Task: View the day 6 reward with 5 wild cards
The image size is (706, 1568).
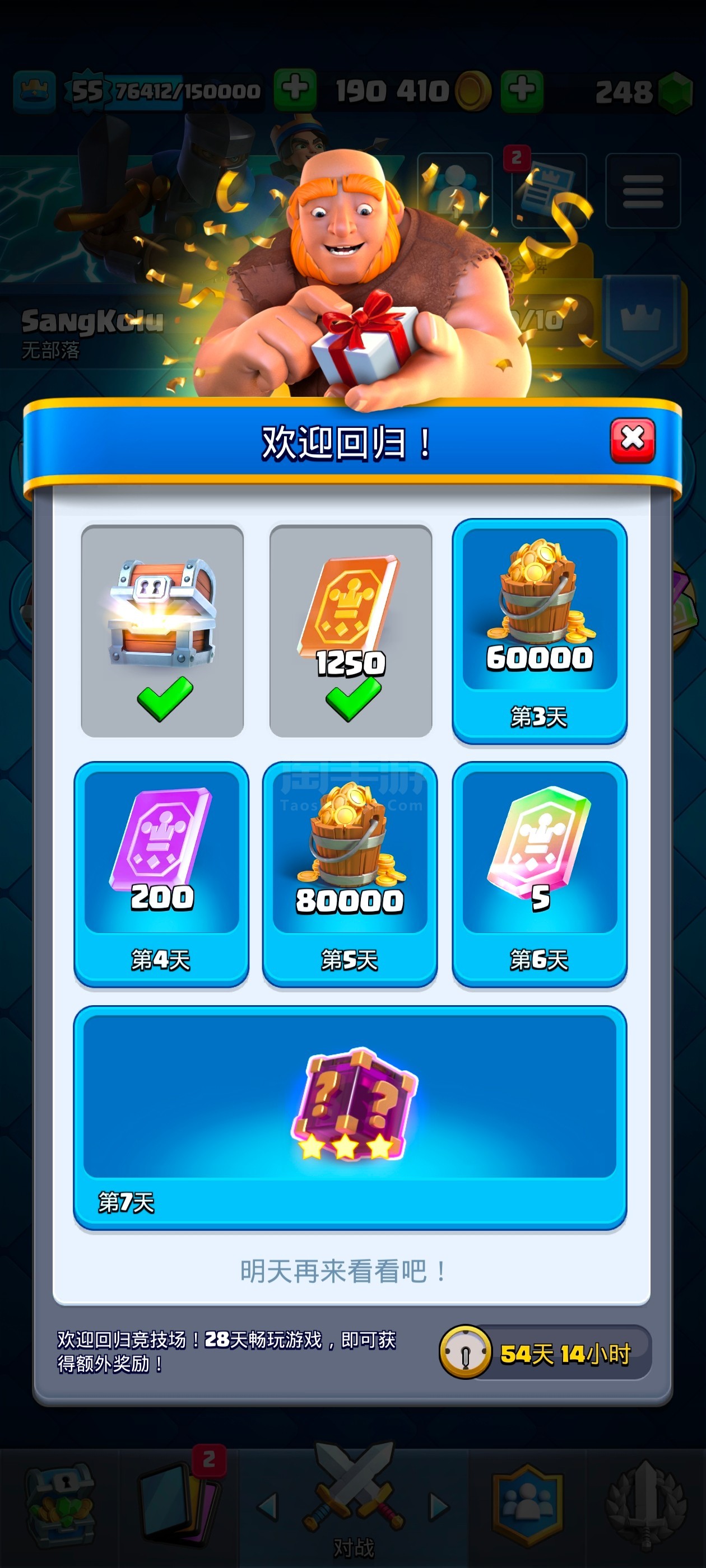Action: coord(539,874)
